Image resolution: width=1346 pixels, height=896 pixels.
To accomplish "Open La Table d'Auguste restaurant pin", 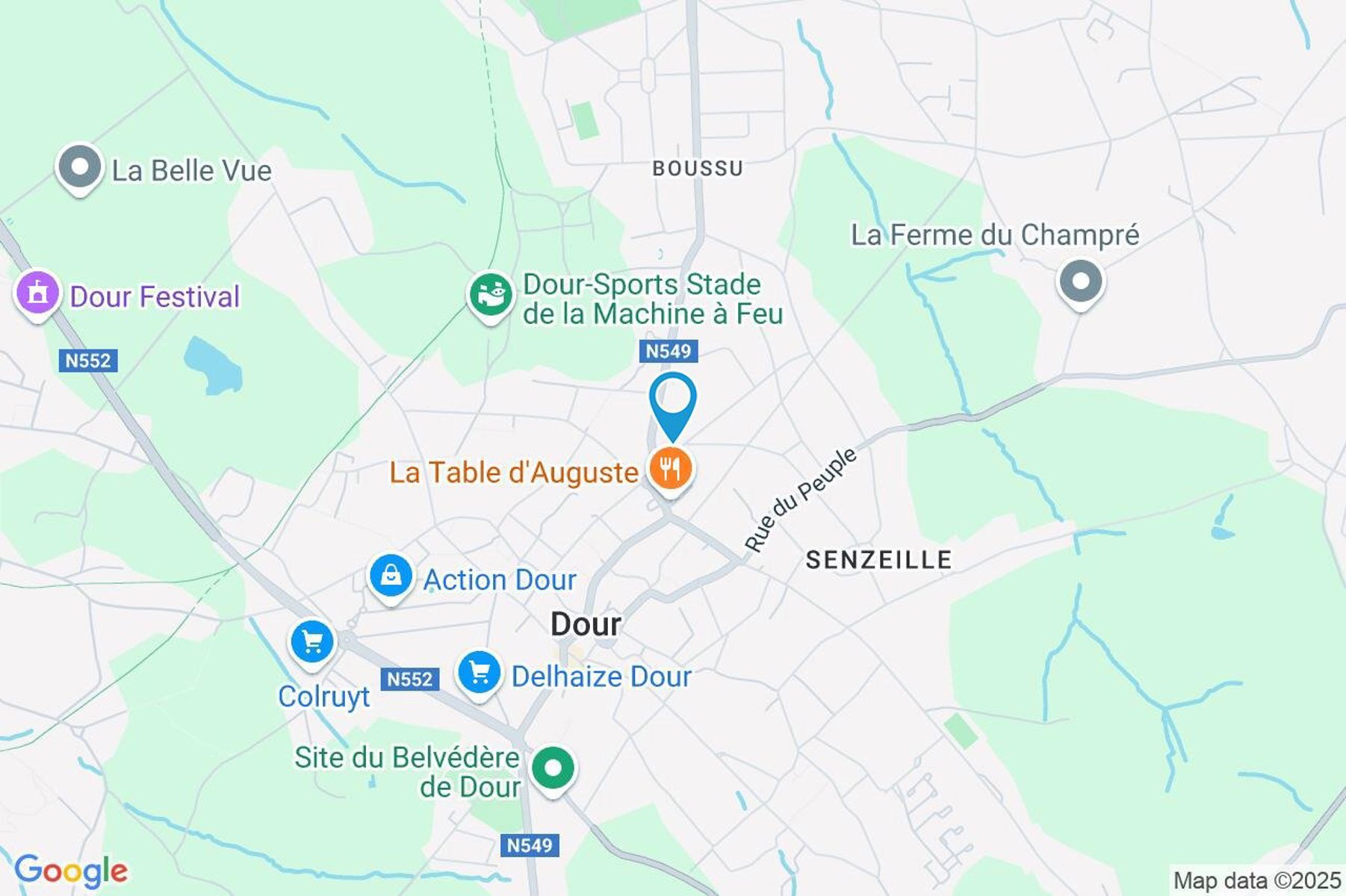I will [x=670, y=469].
